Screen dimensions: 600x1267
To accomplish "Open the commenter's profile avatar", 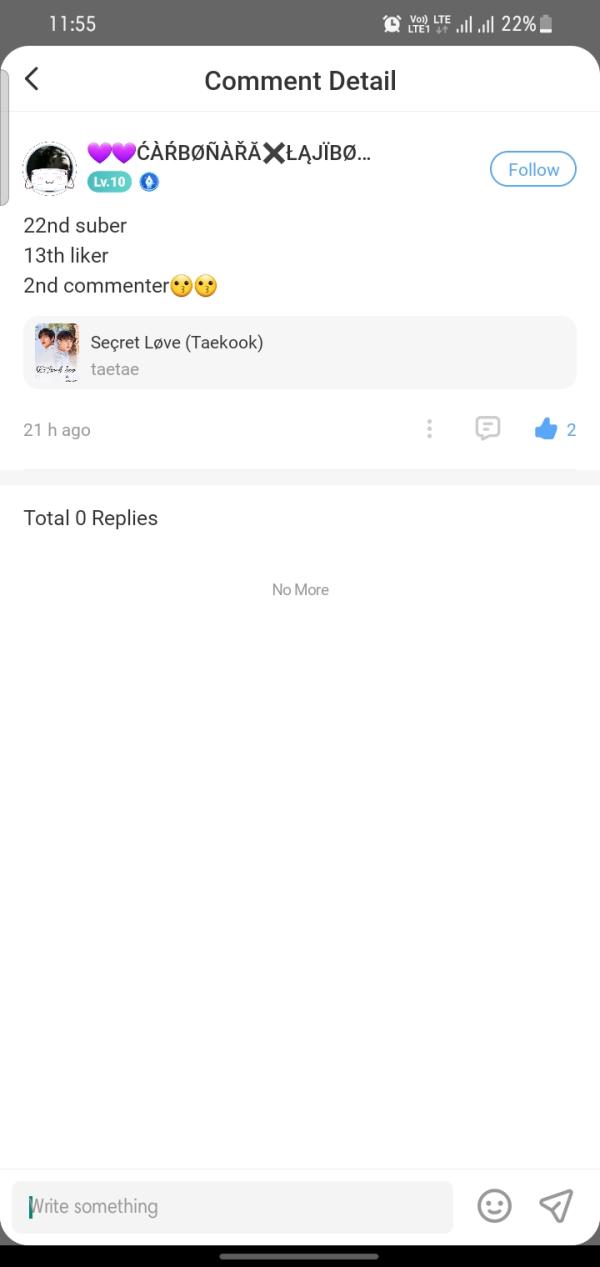I will click(50, 169).
